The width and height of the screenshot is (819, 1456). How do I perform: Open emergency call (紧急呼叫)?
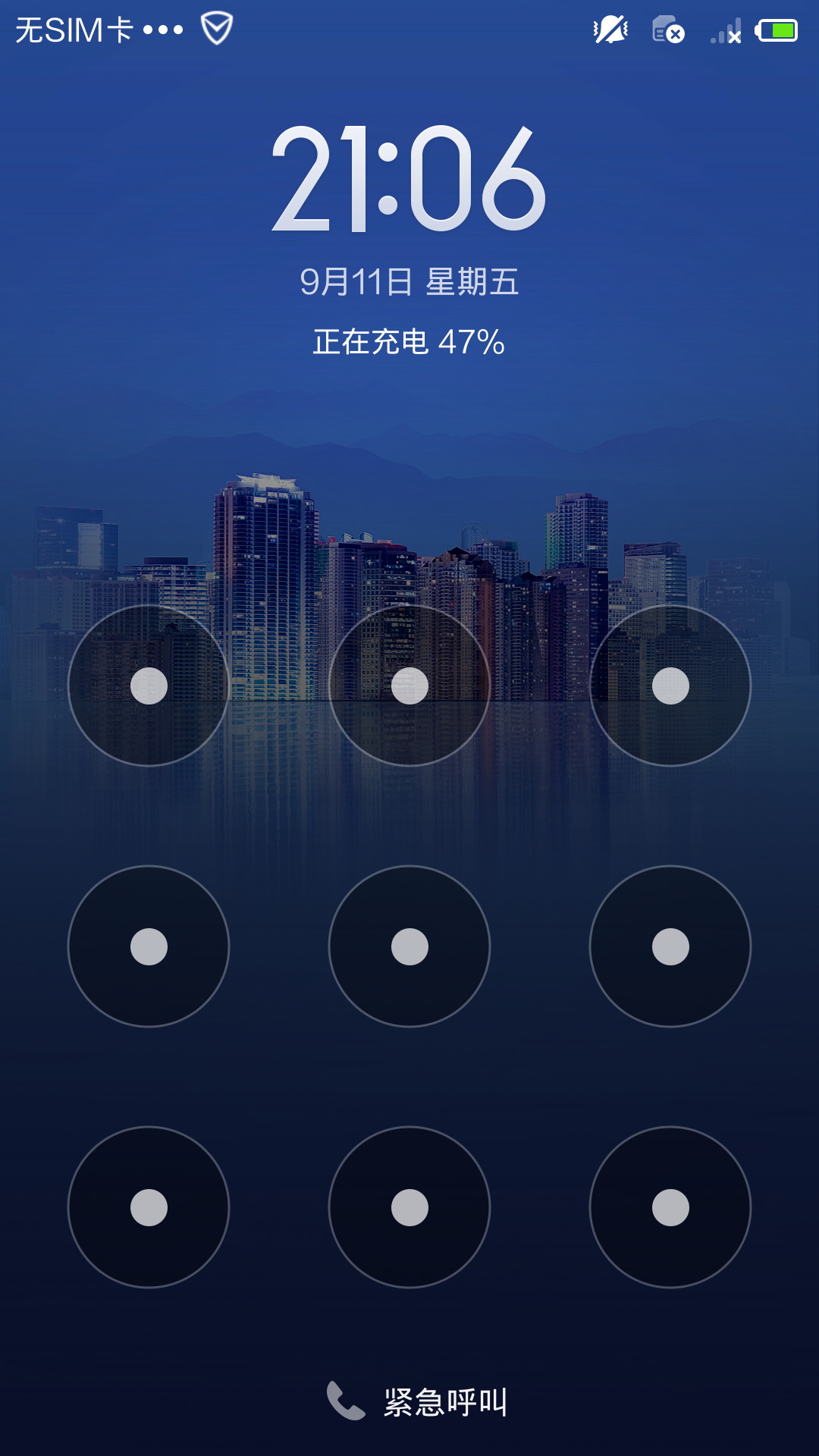point(417,1401)
